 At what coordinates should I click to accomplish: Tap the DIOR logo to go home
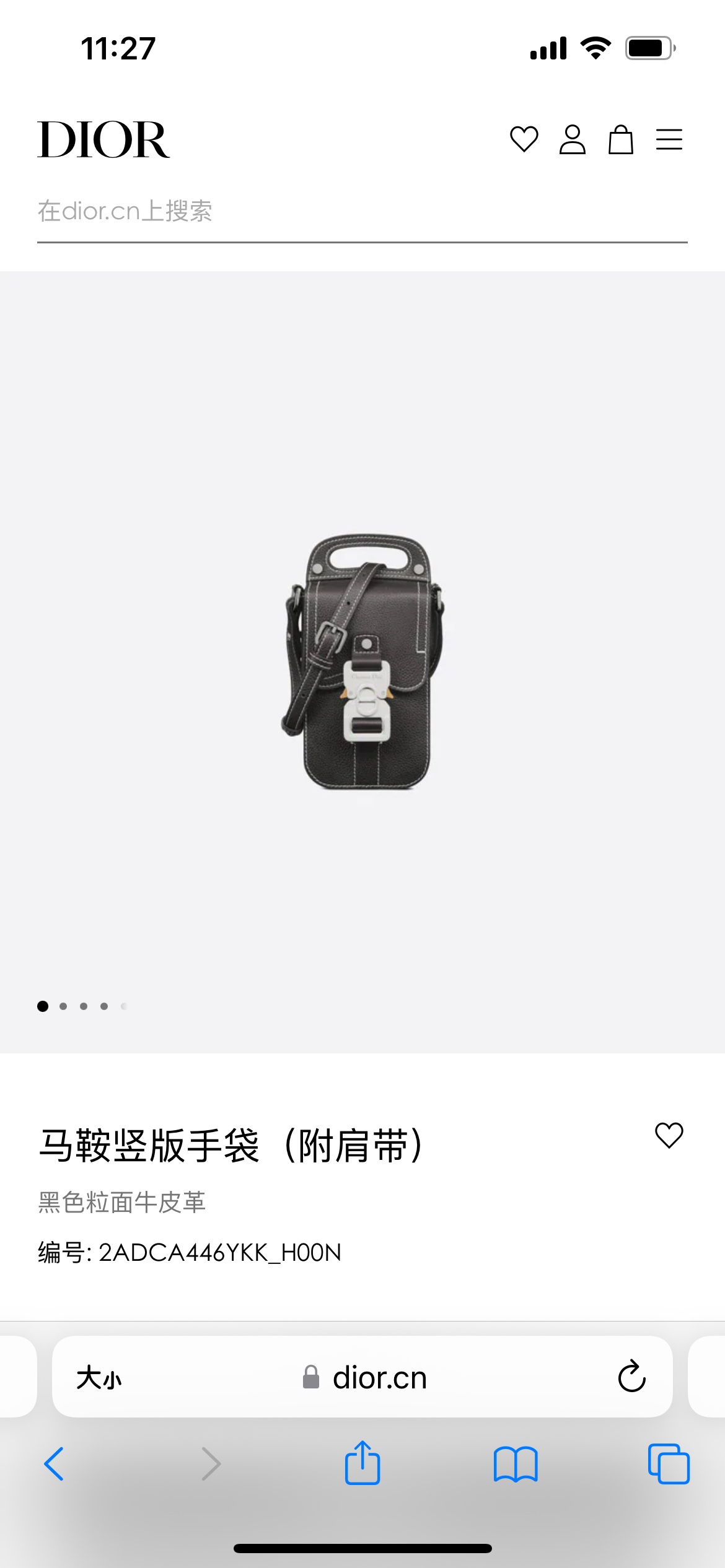[x=103, y=140]
